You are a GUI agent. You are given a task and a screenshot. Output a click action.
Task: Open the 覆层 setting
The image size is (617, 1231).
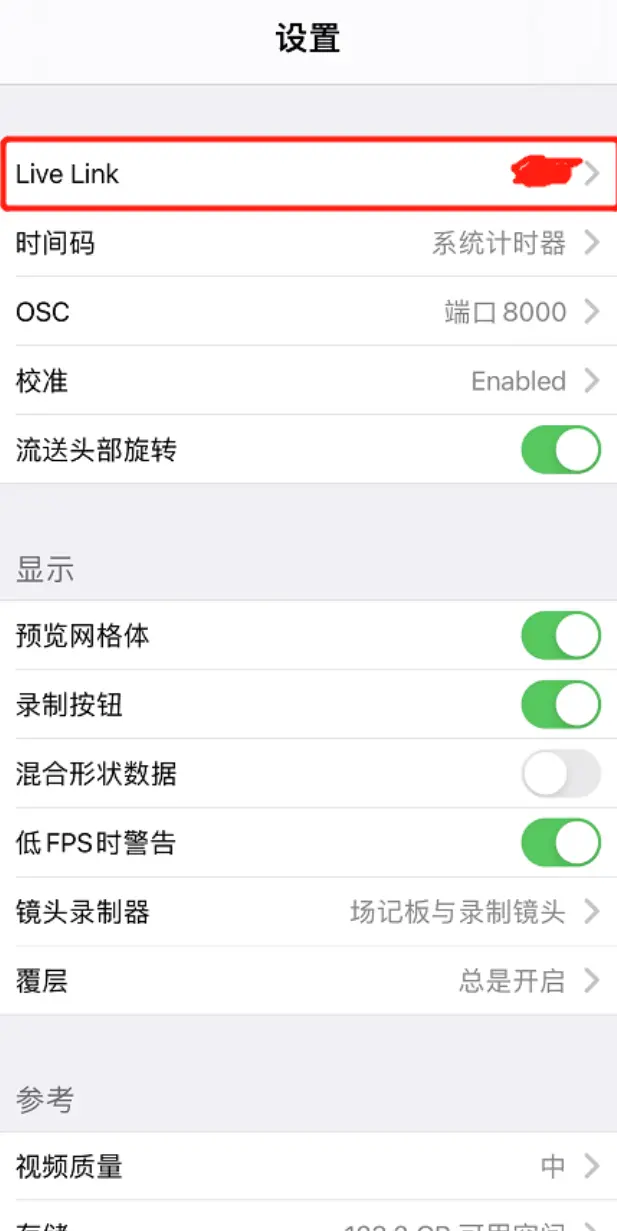pos(308,981)
